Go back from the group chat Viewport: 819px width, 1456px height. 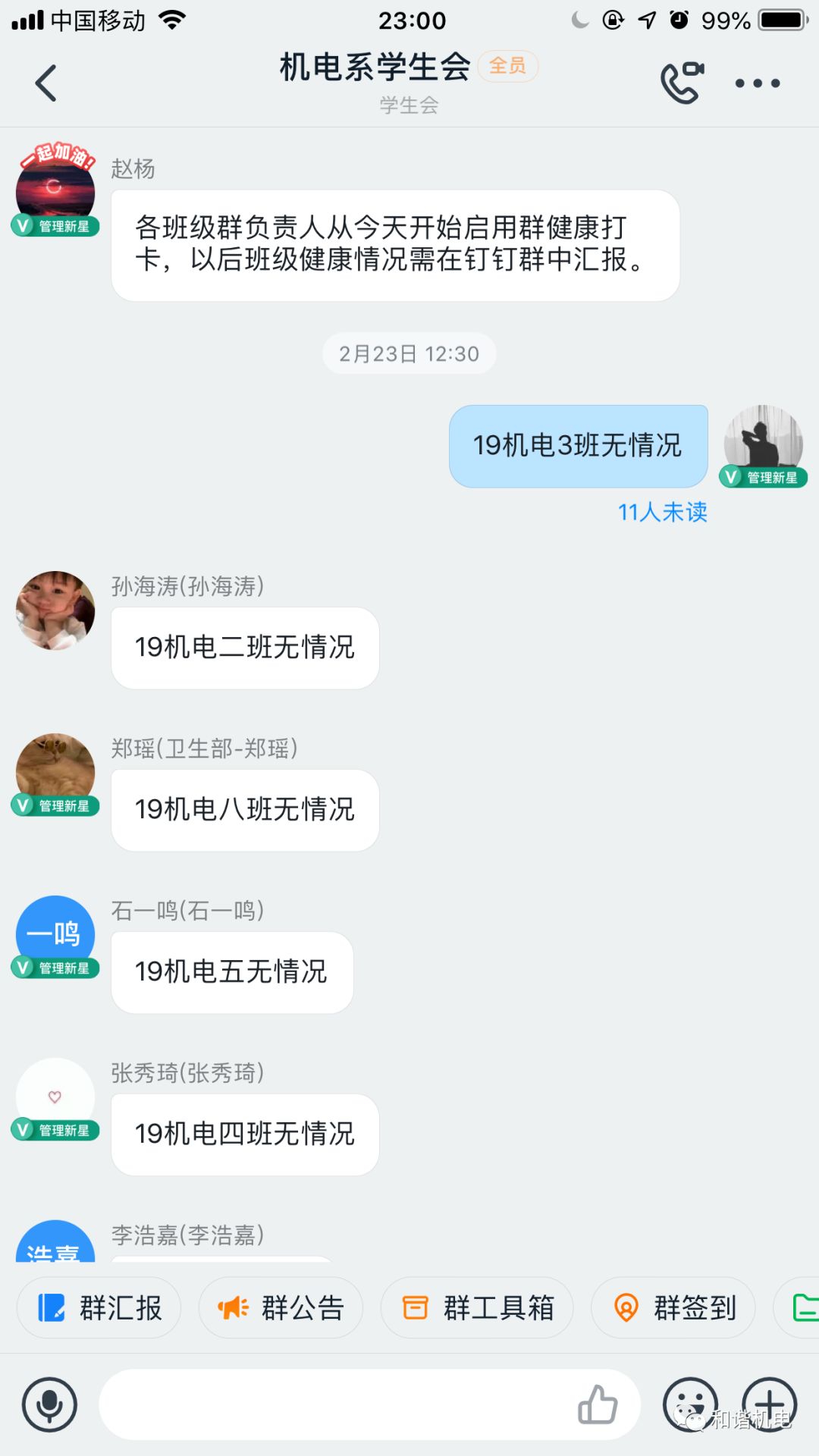tap(46, 83)
